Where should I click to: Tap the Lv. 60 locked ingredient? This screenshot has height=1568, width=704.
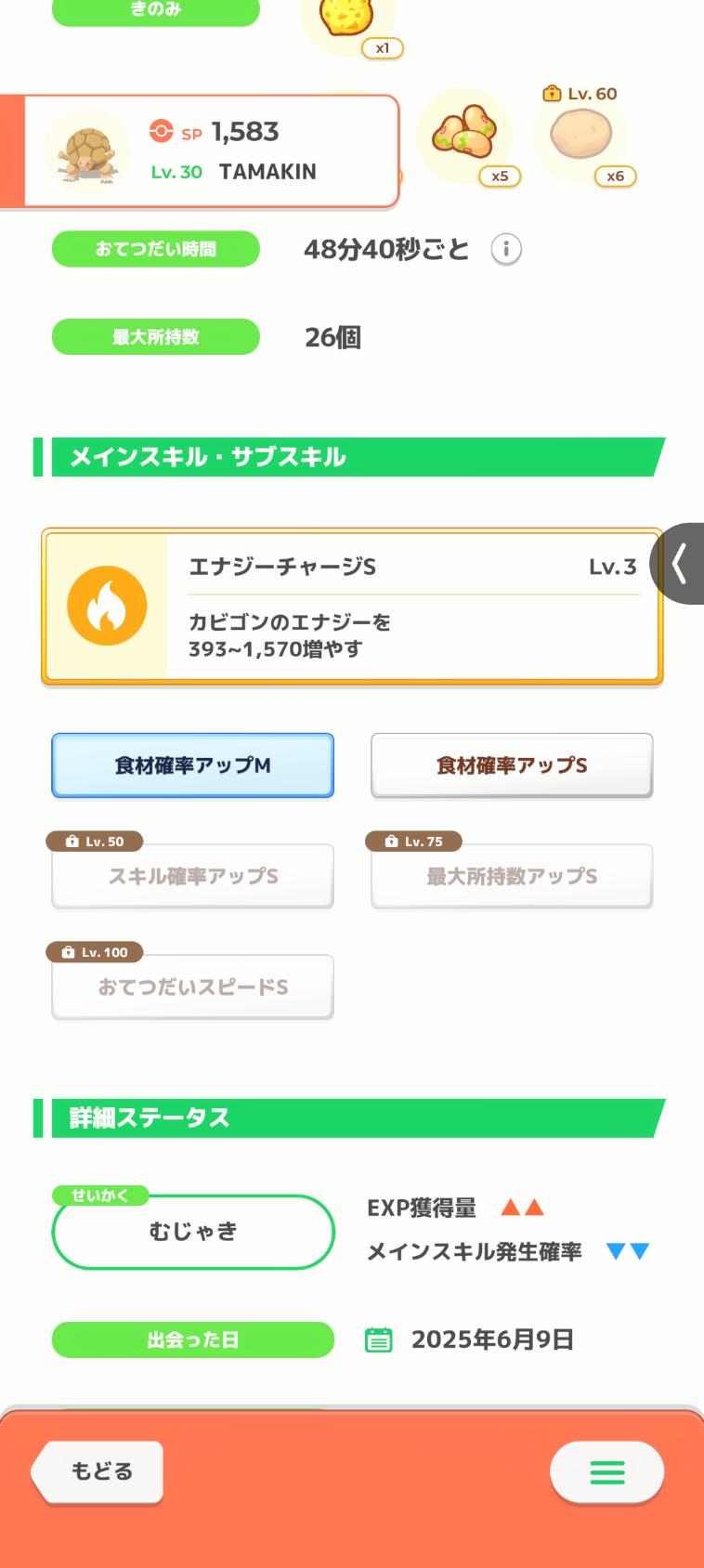pyautogui.click(x=581, y=136)
